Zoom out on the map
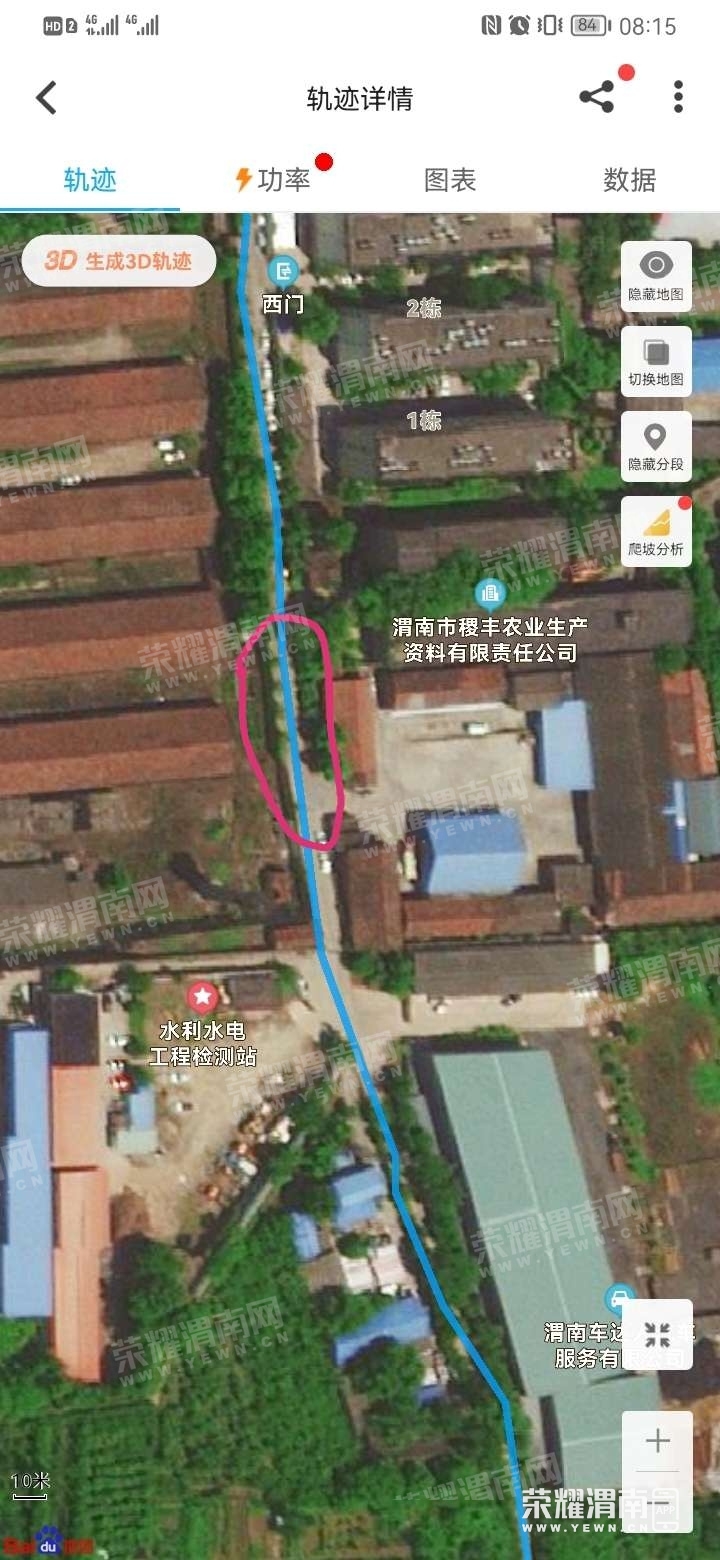Viewport: 720px width, 1560px height. click(x=657, y=1505)
